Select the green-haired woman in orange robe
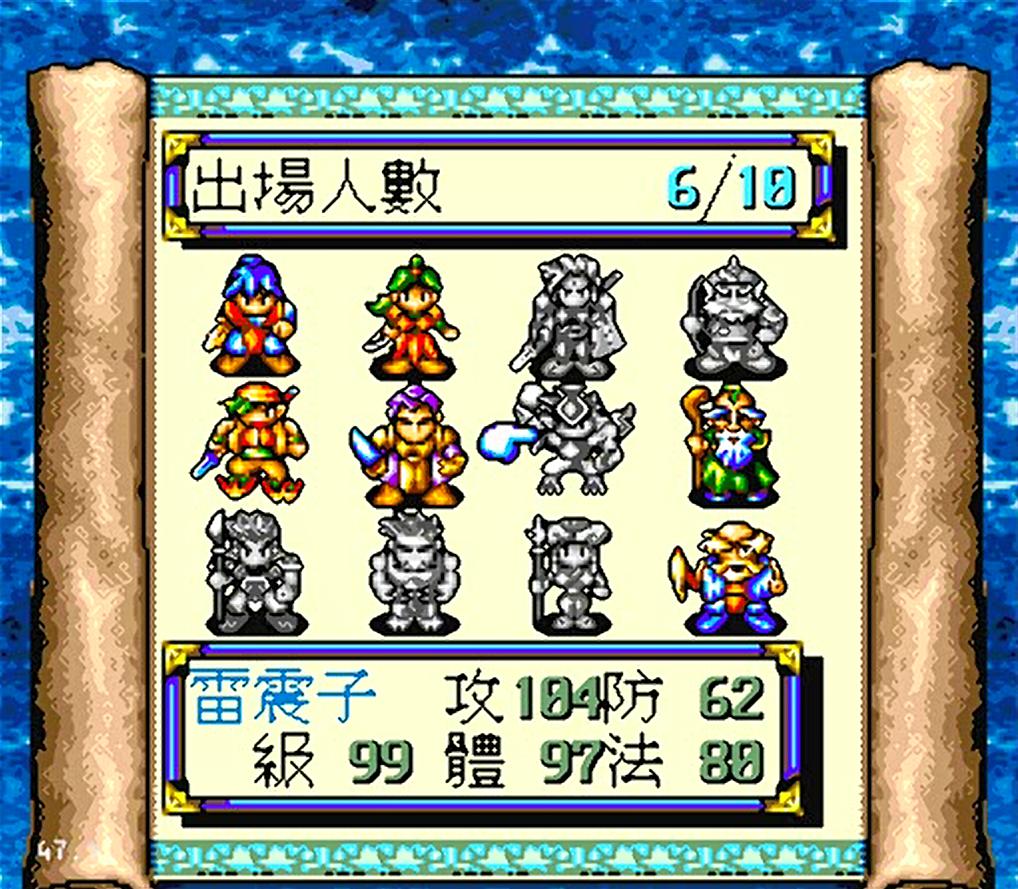 413,315
